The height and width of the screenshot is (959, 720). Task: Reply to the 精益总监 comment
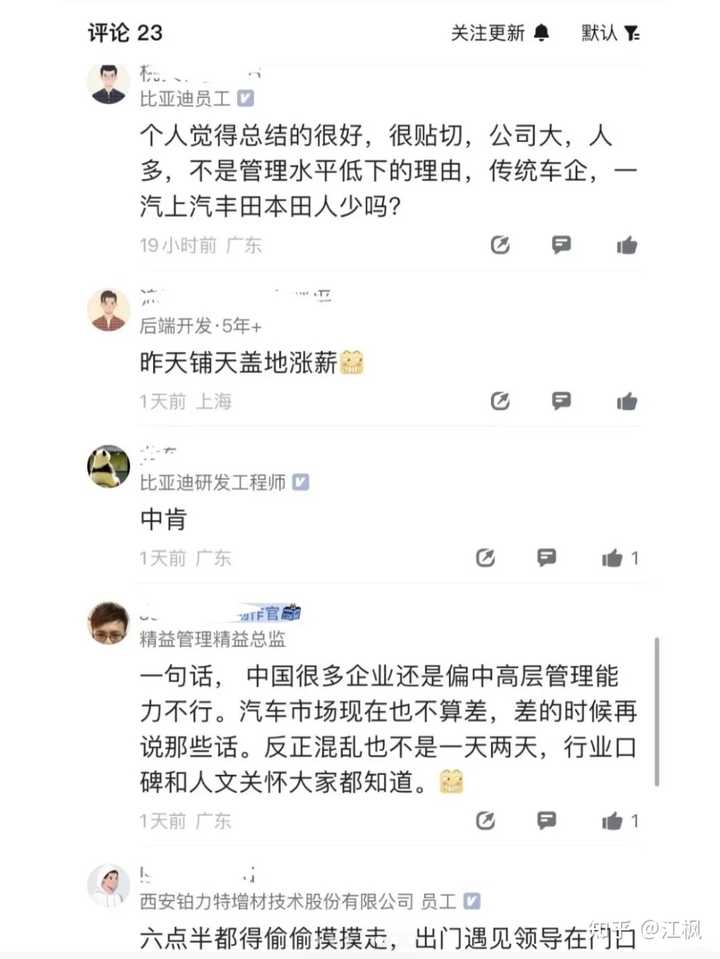coord(547,821)
